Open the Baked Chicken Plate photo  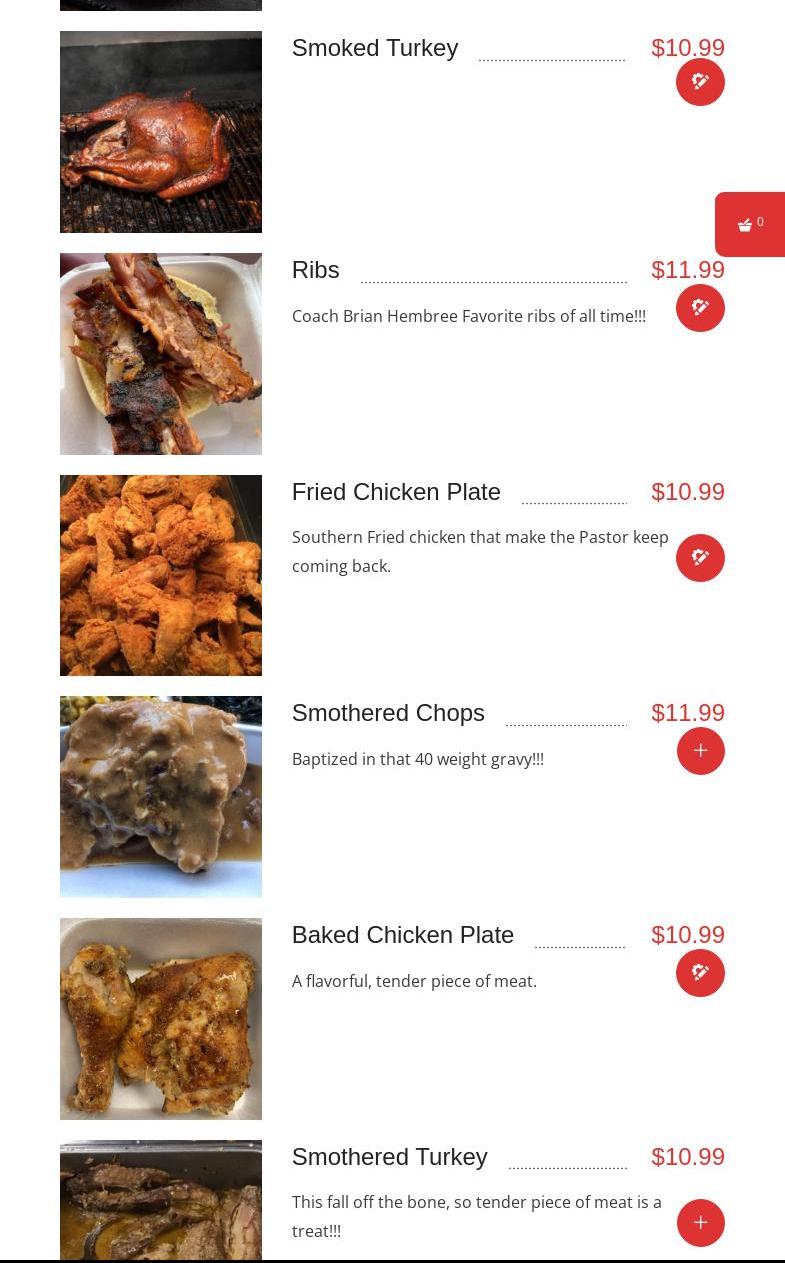[161, 1019]
